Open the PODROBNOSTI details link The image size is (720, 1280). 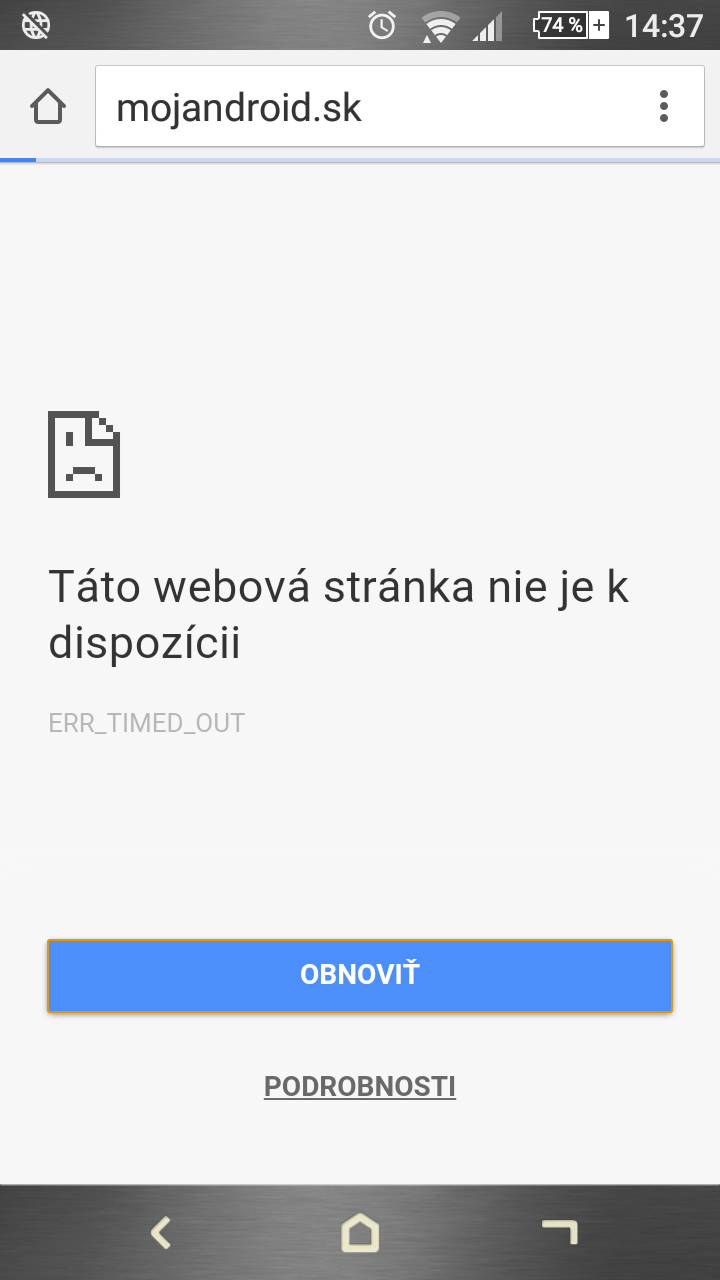pos(360,1087)
